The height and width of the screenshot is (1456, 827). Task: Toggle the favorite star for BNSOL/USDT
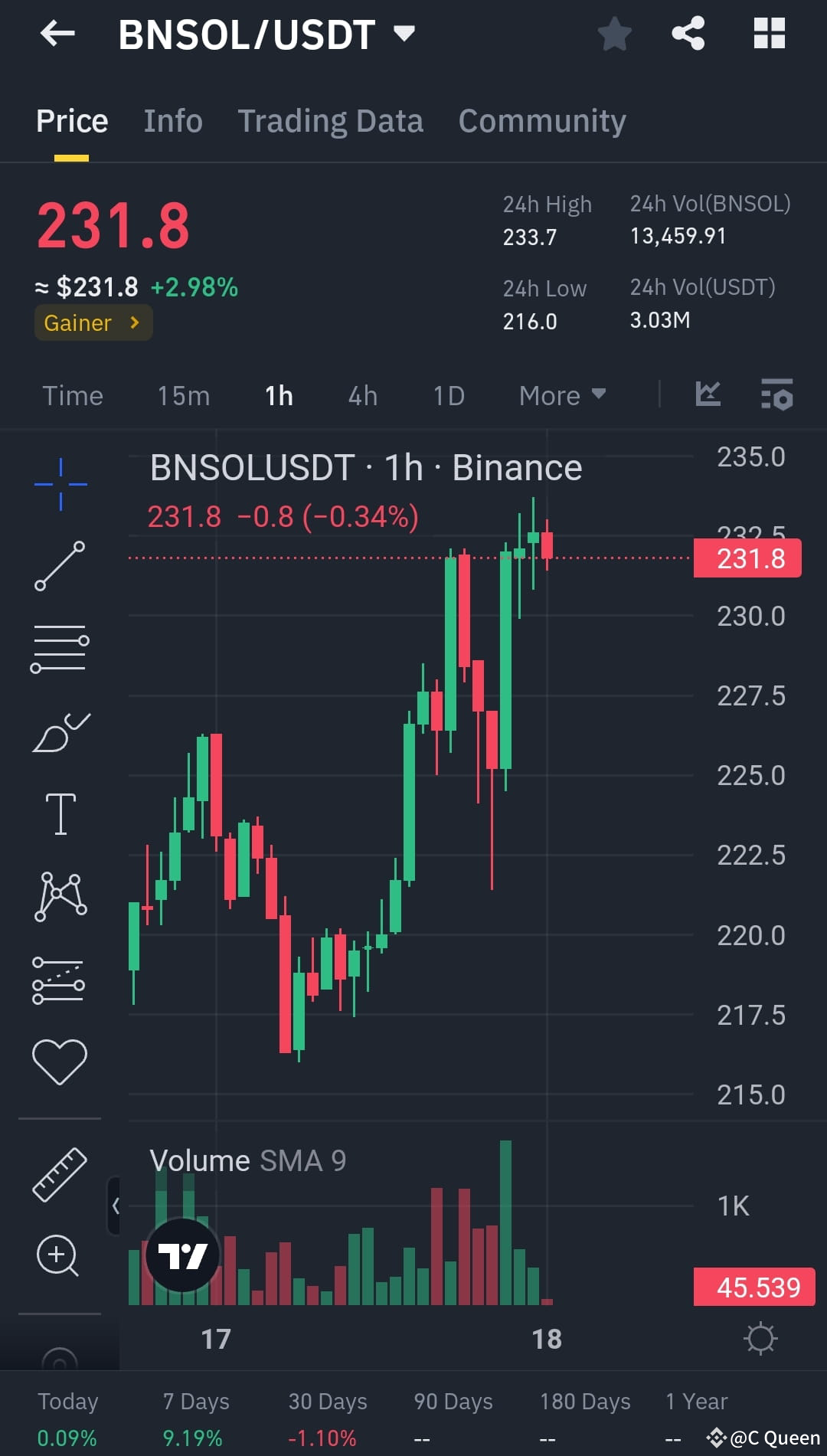click(x=614, y=33)
